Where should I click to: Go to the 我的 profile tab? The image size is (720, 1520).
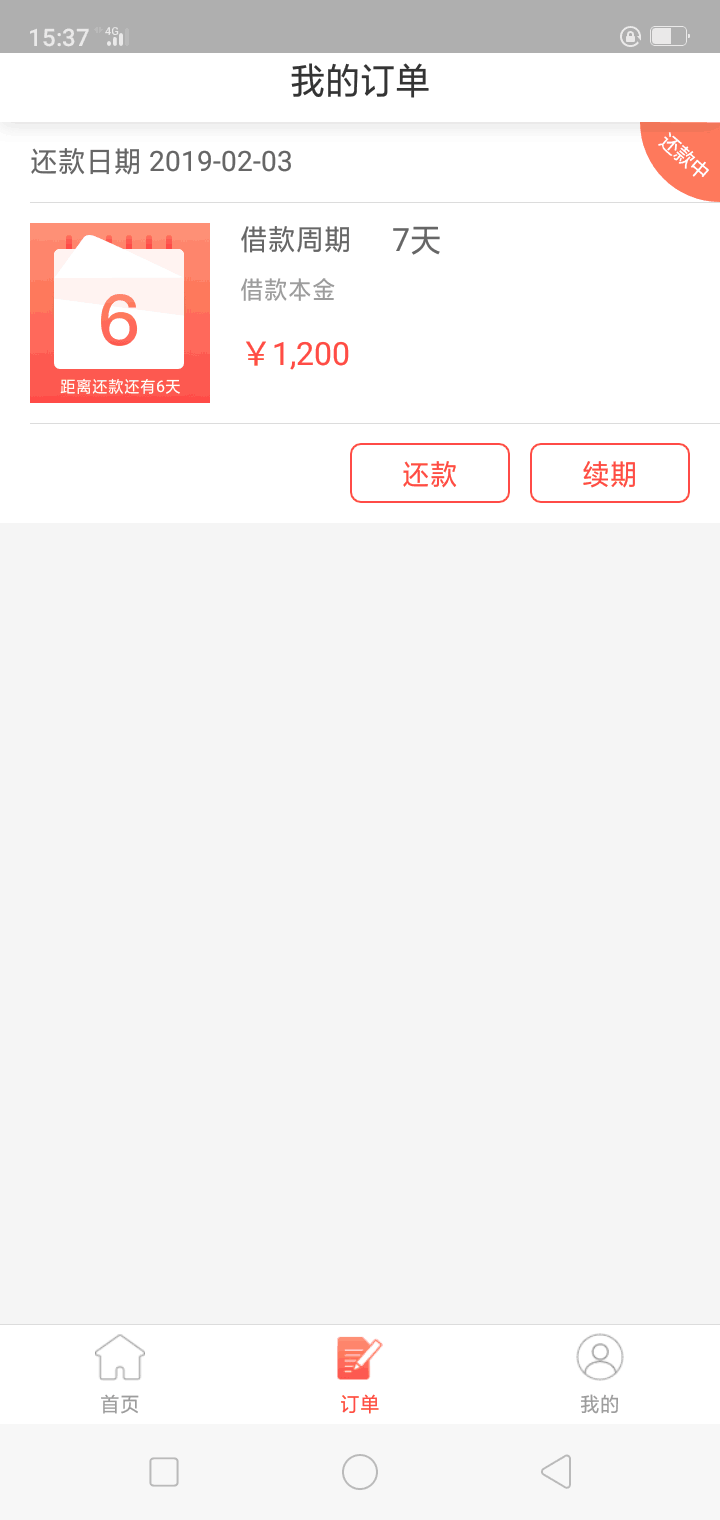pos(600,1375)
